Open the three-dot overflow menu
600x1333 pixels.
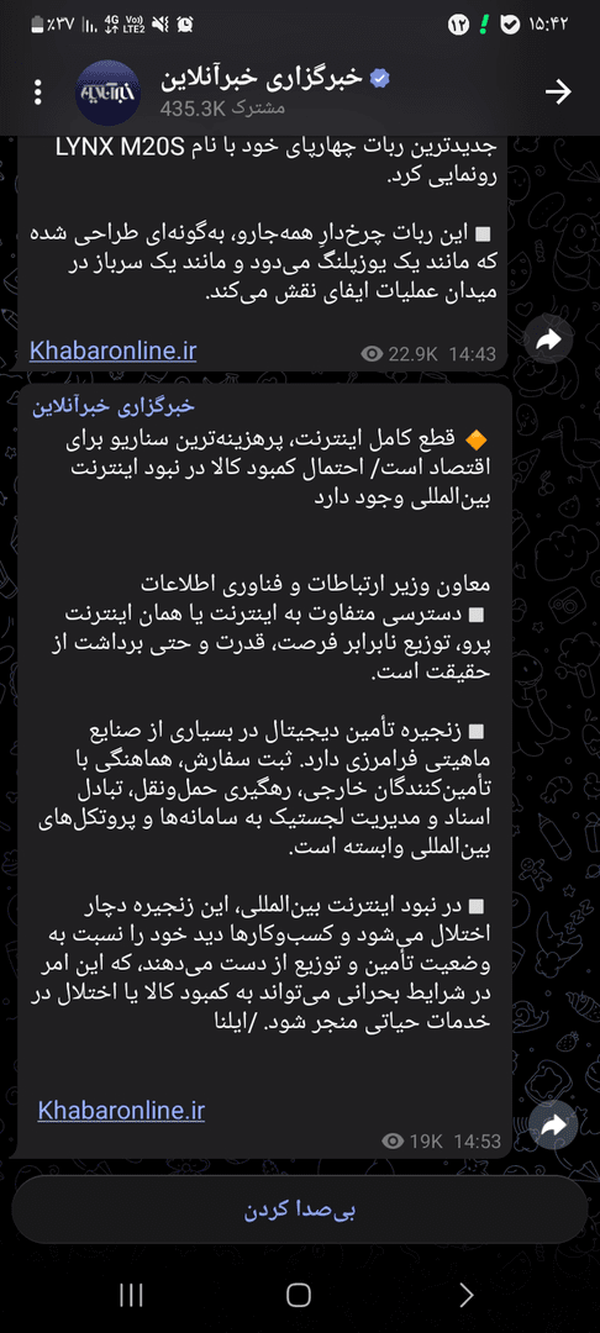coord(38,92)
